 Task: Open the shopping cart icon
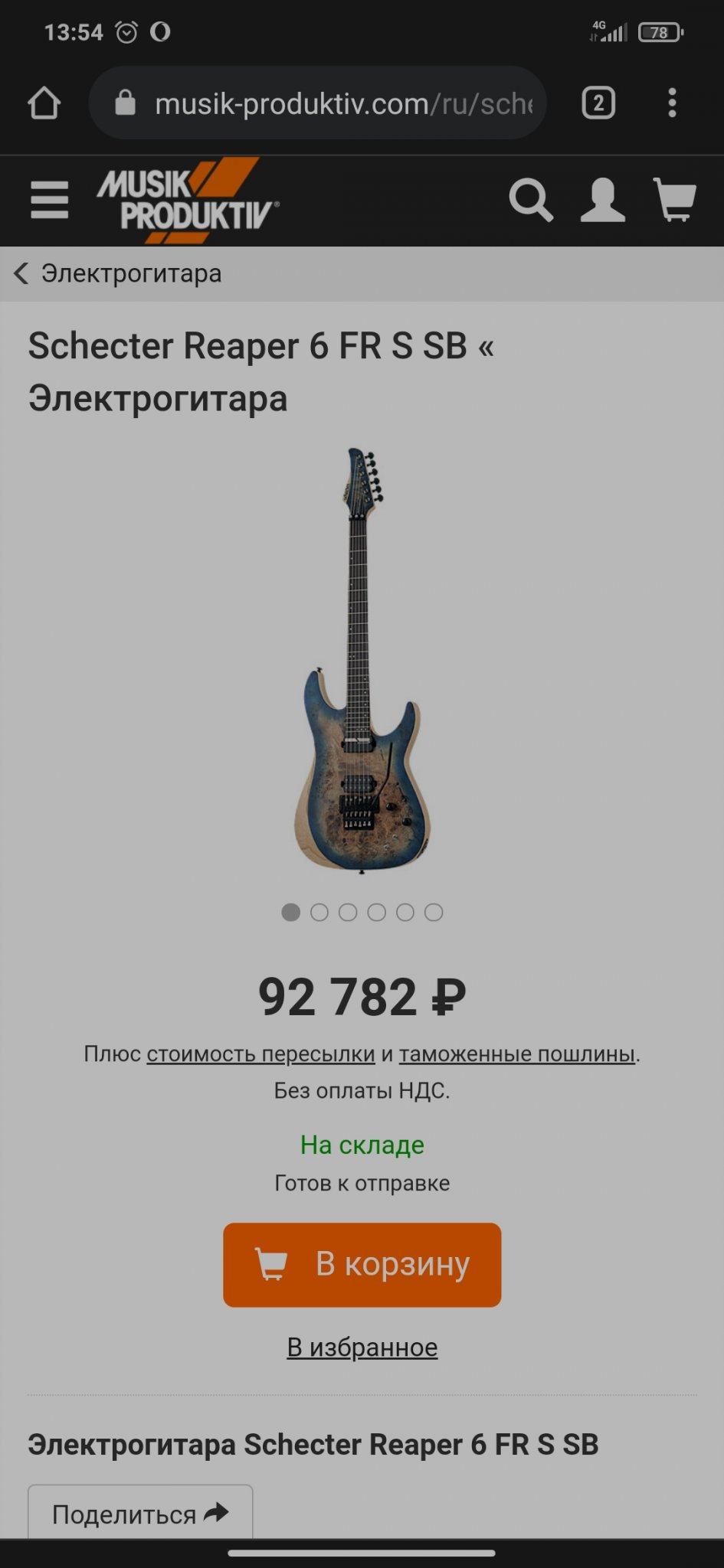(x=674, y=201)
